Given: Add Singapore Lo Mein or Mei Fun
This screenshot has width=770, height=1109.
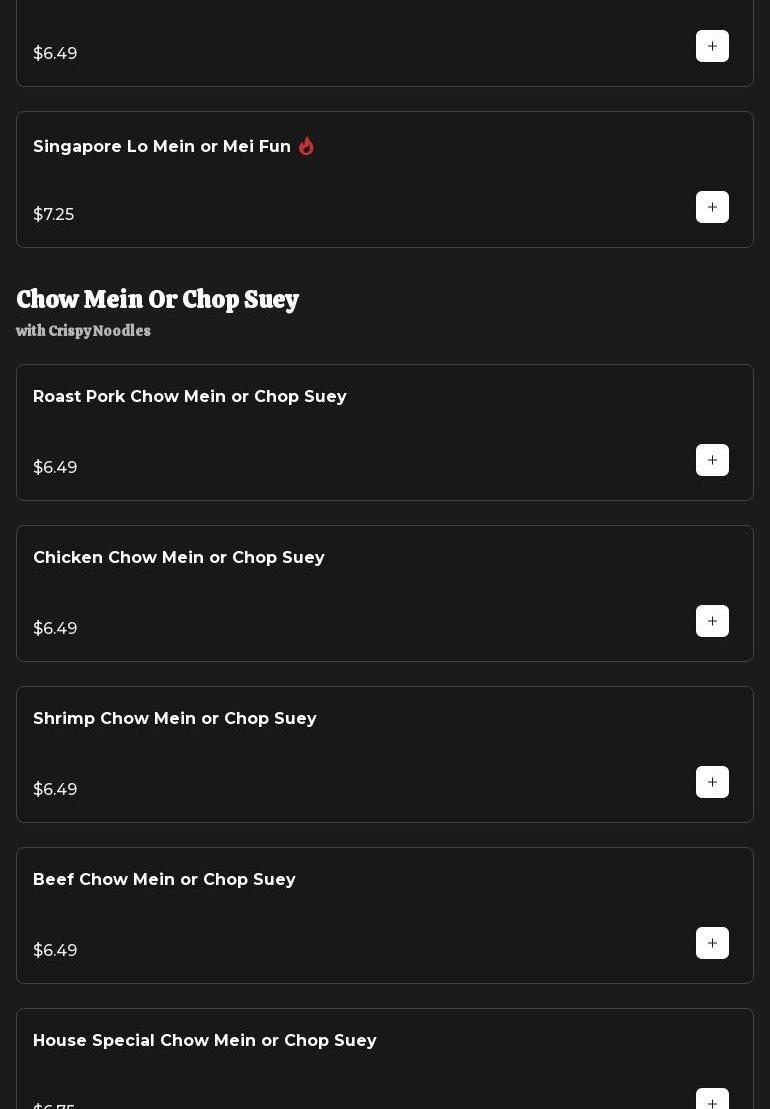Looking at the screenshot, I should point(712,207).
